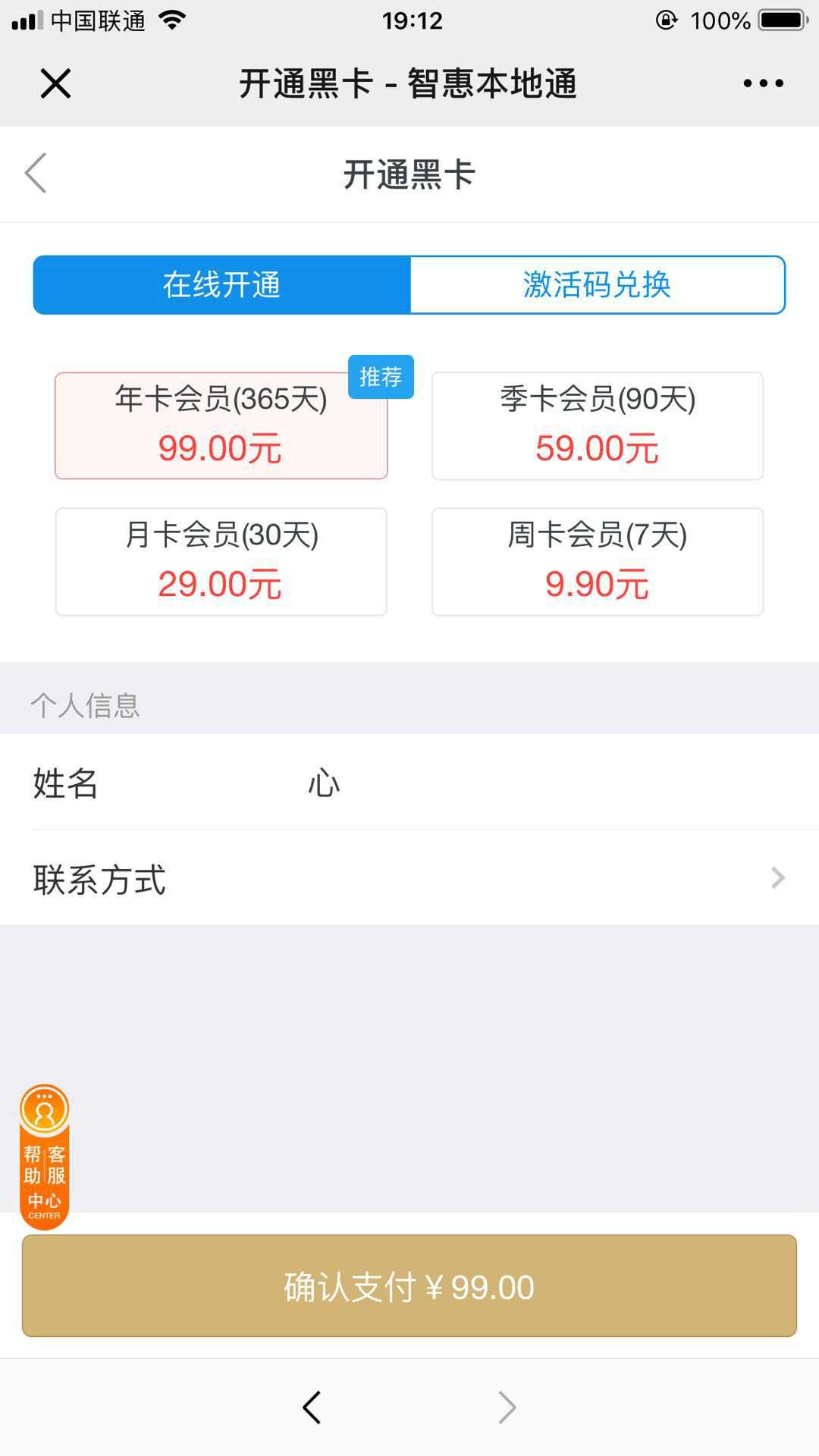The height and width of the screenshot is (1456, 819).
Task: Go to previous page in browser bar
Action: [312, 1407]
